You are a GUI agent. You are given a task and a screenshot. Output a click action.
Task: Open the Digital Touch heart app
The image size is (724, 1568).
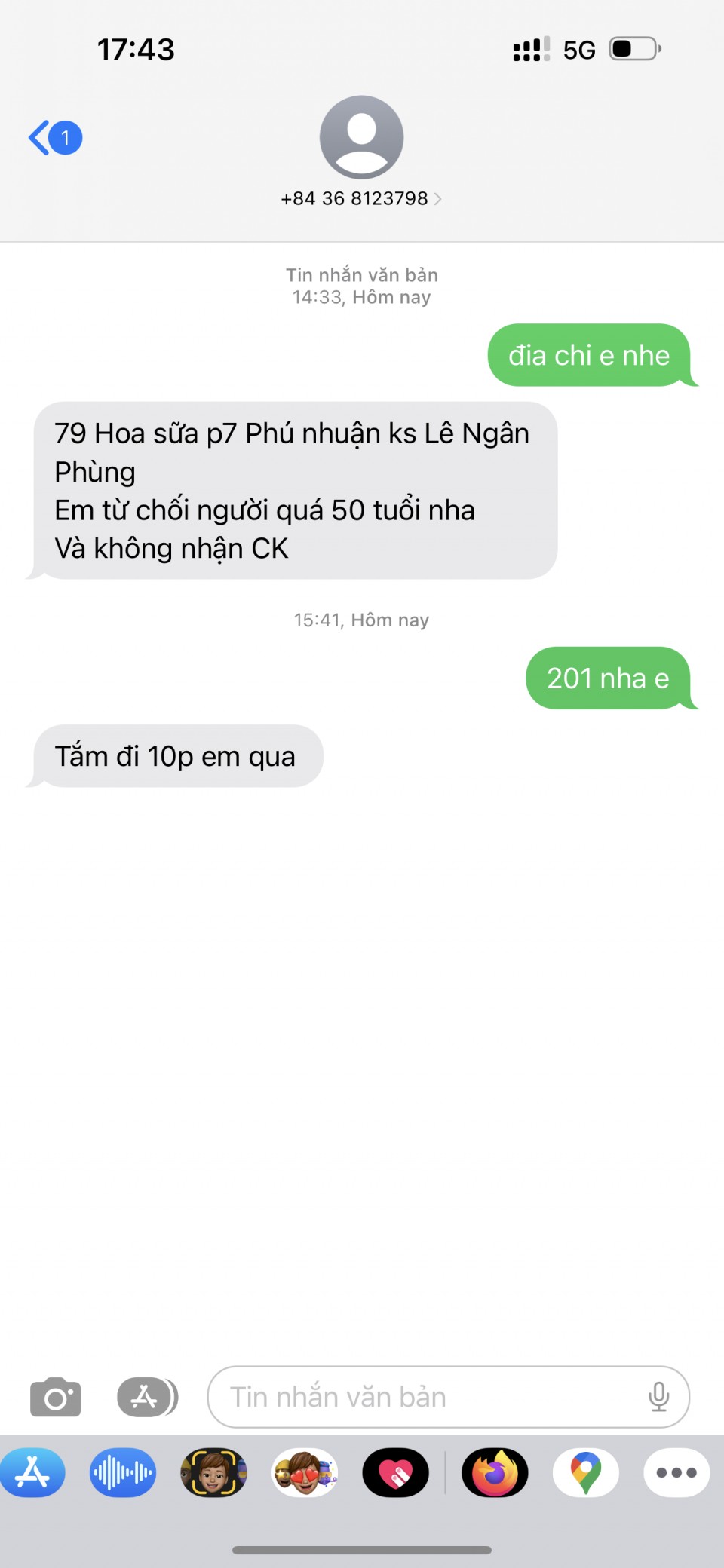click(x=395, y=1472)
